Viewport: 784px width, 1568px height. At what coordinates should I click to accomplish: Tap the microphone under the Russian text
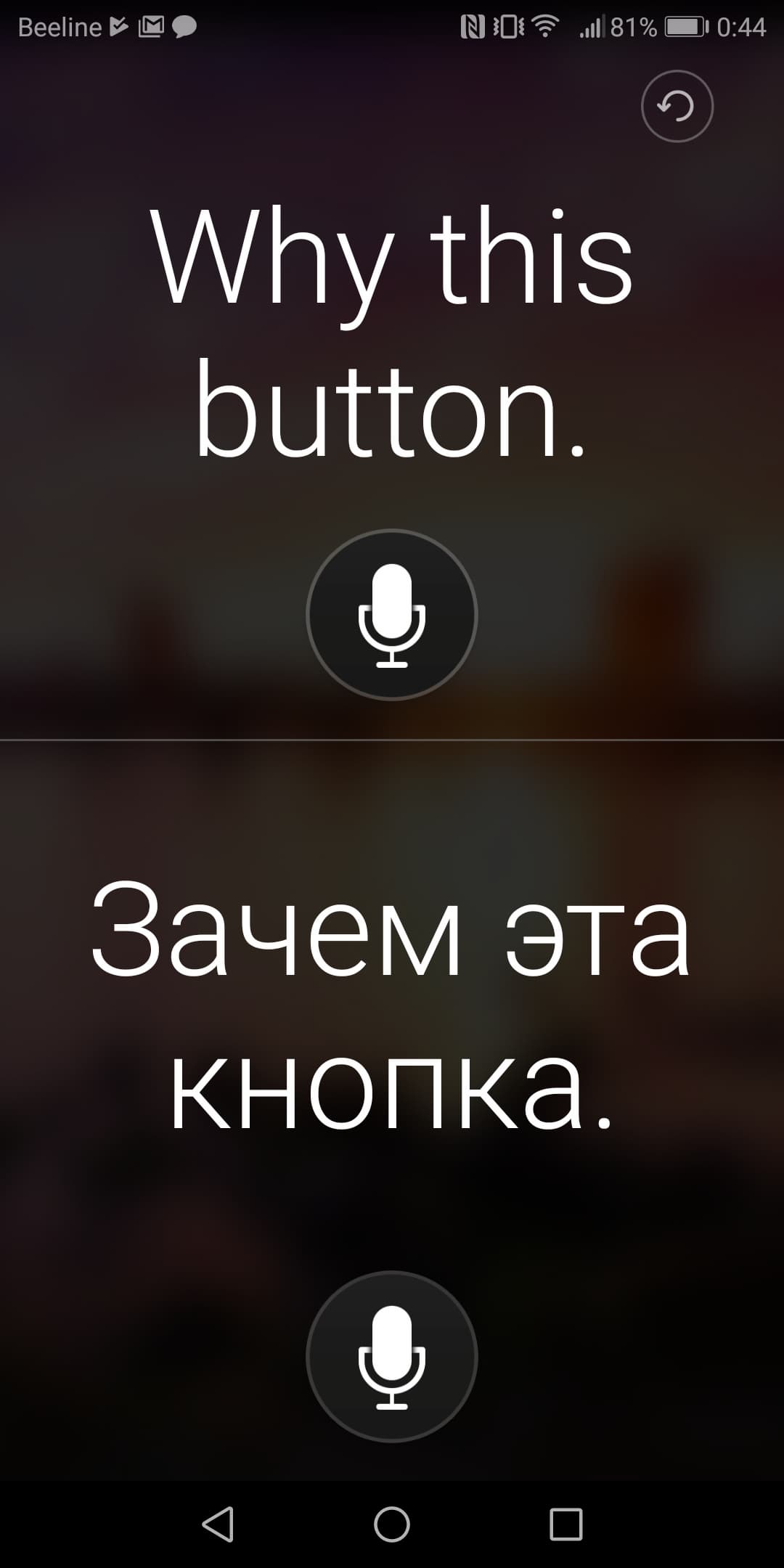click(392, 1356)
